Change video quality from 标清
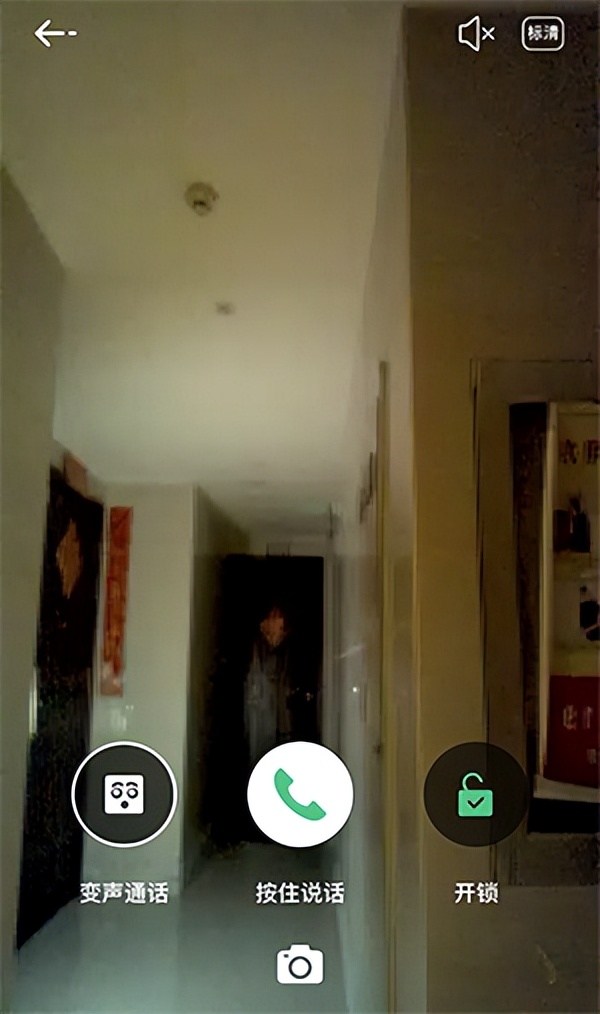The image size is (600, 1014). pos(543,34)
